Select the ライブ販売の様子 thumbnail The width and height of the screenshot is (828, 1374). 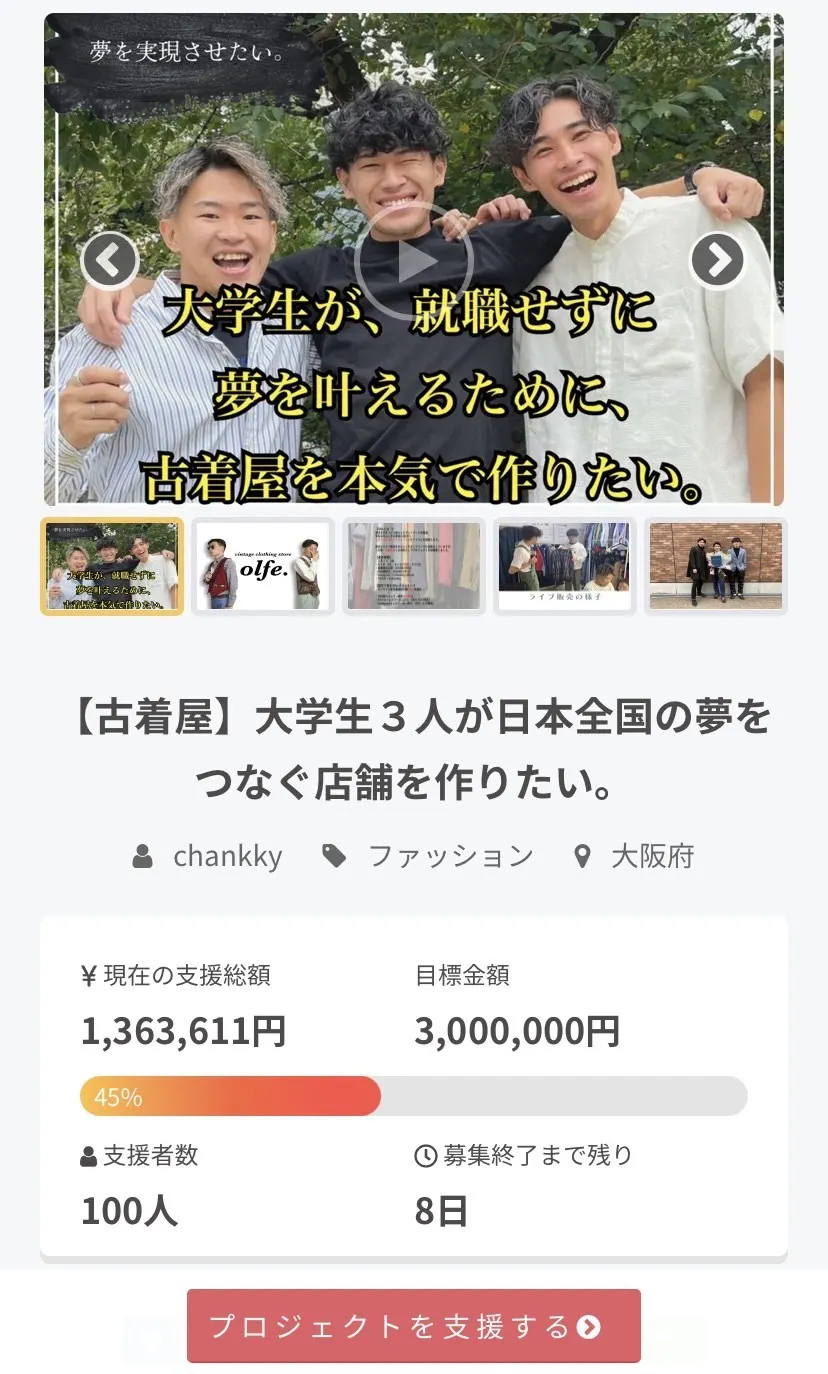pos(565,566)
